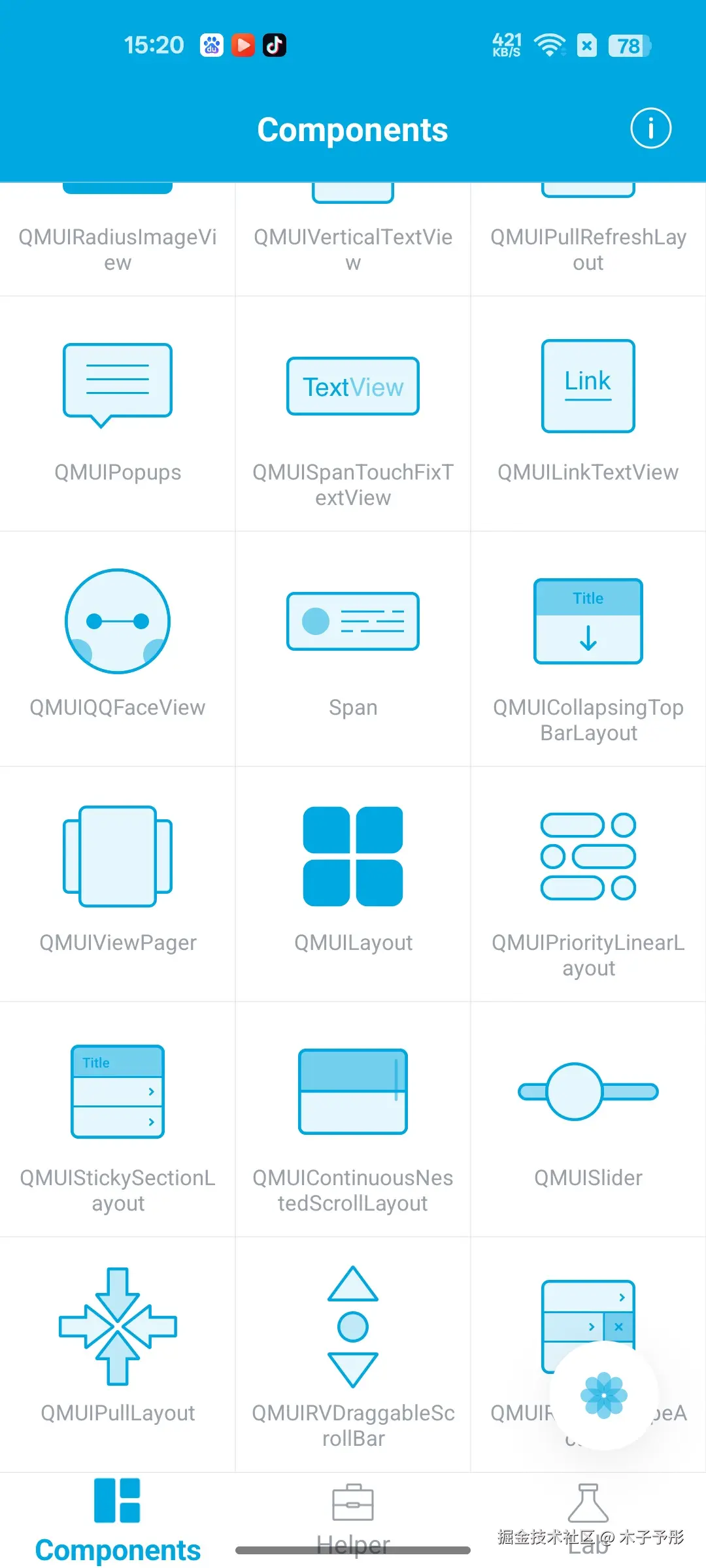Open the QMUISlider component
Image resolution: width=706 pixels, height=1568 pixels.
[588, 1119]
